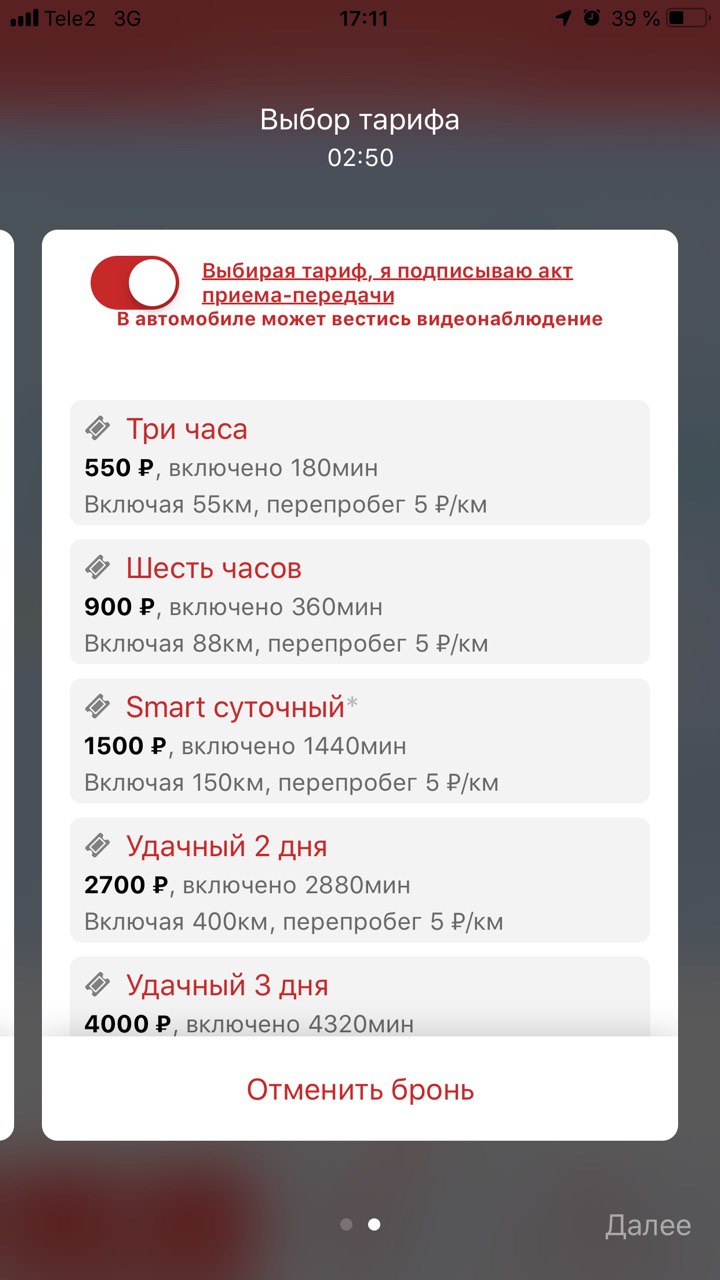Image resolution: width=720 pixels, height=1280 pixels.
Task: Choose the Шесть часов tariff
Action: [360, 601]
